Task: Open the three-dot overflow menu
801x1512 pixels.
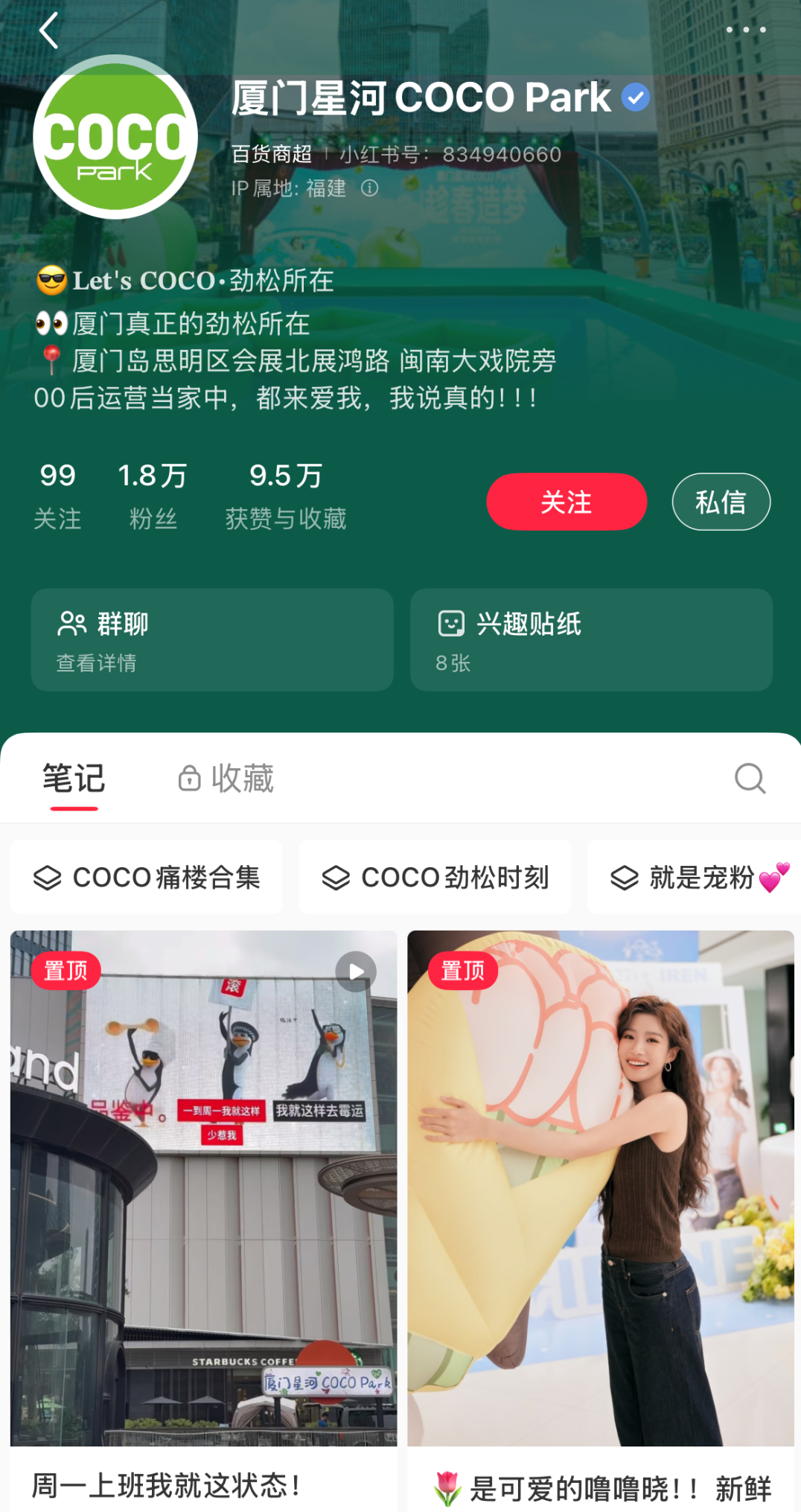Action: click(x=745, y=30)
